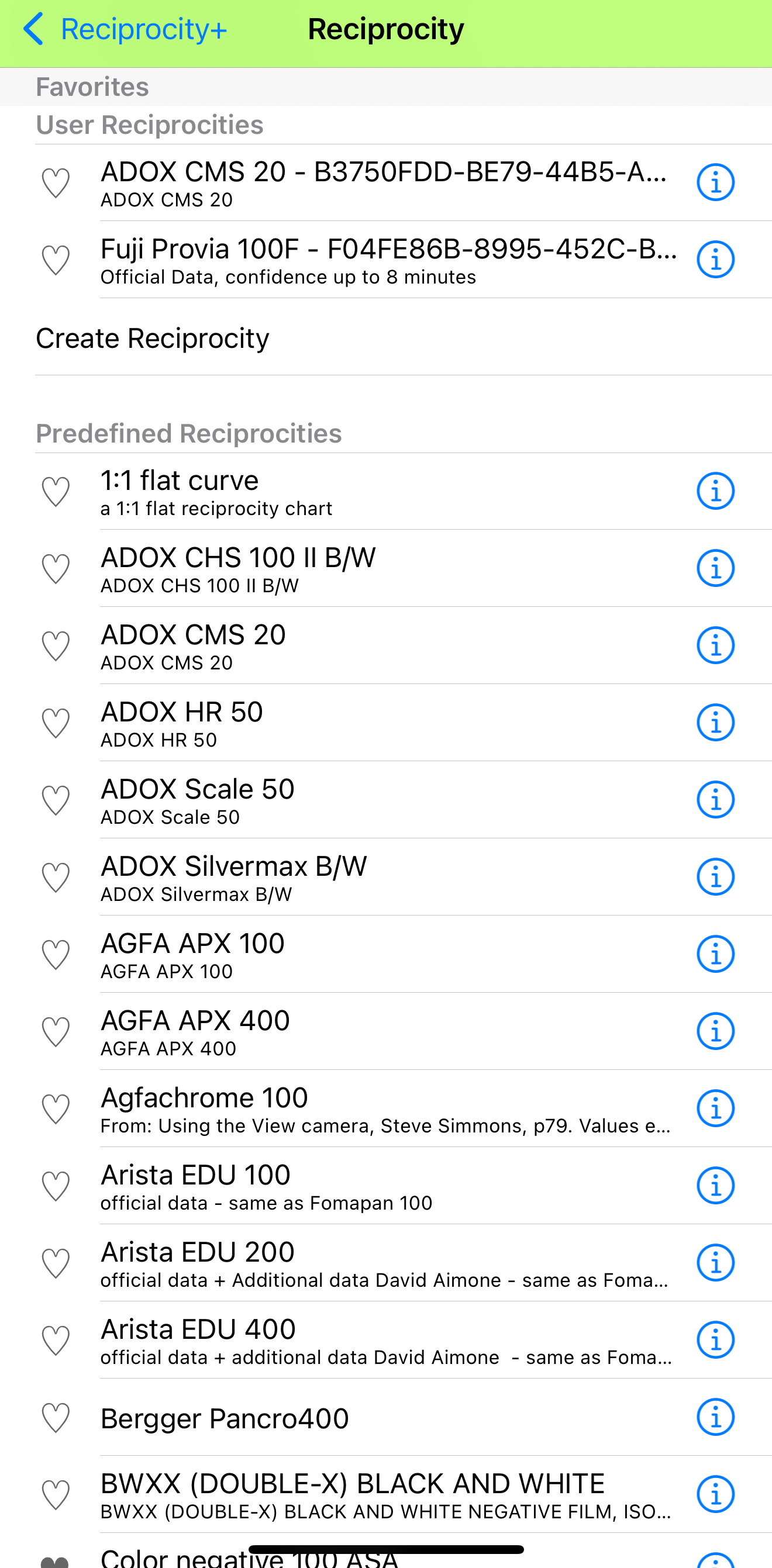
Task: Open Create Reciprocity
Action: [152, 339]
